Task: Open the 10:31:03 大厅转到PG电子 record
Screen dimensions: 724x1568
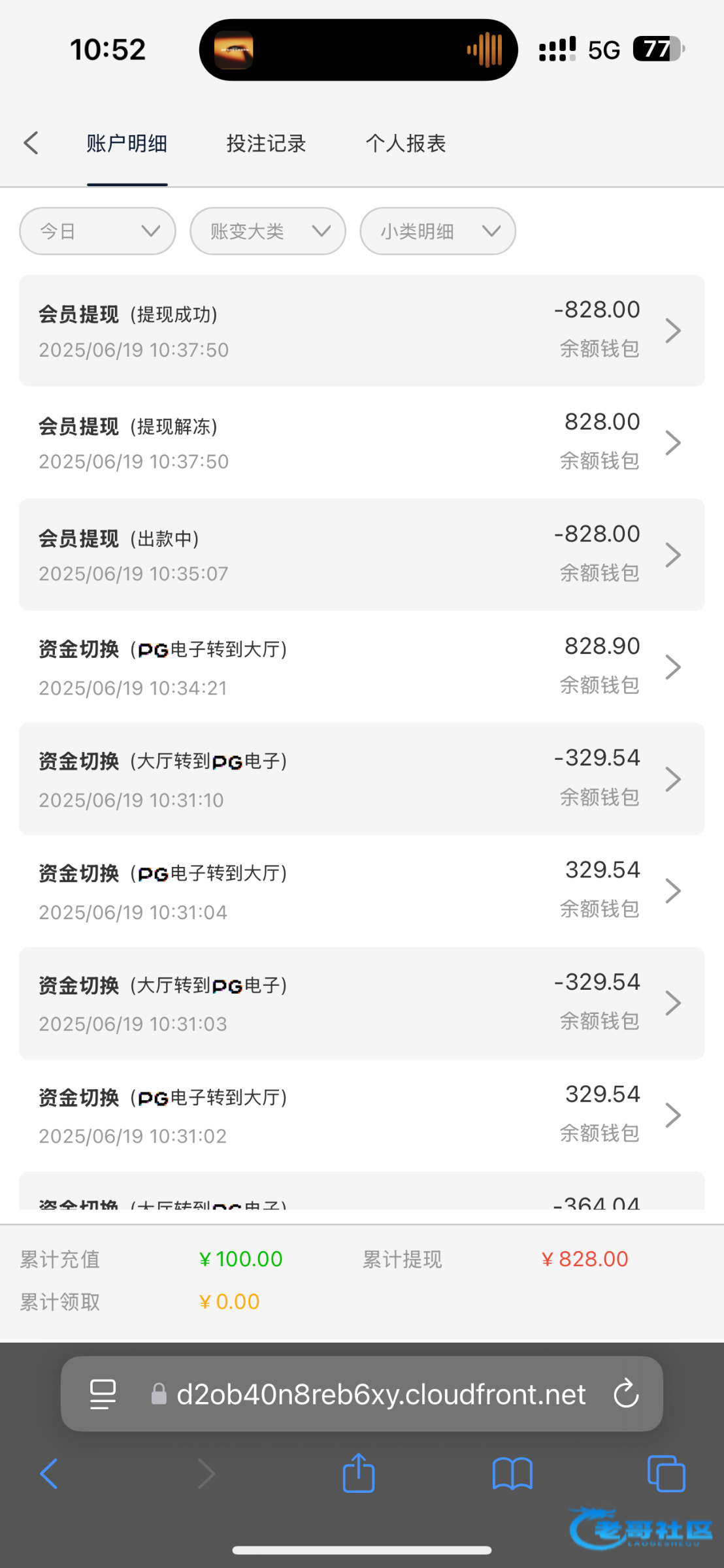Action: [362, 1003]
